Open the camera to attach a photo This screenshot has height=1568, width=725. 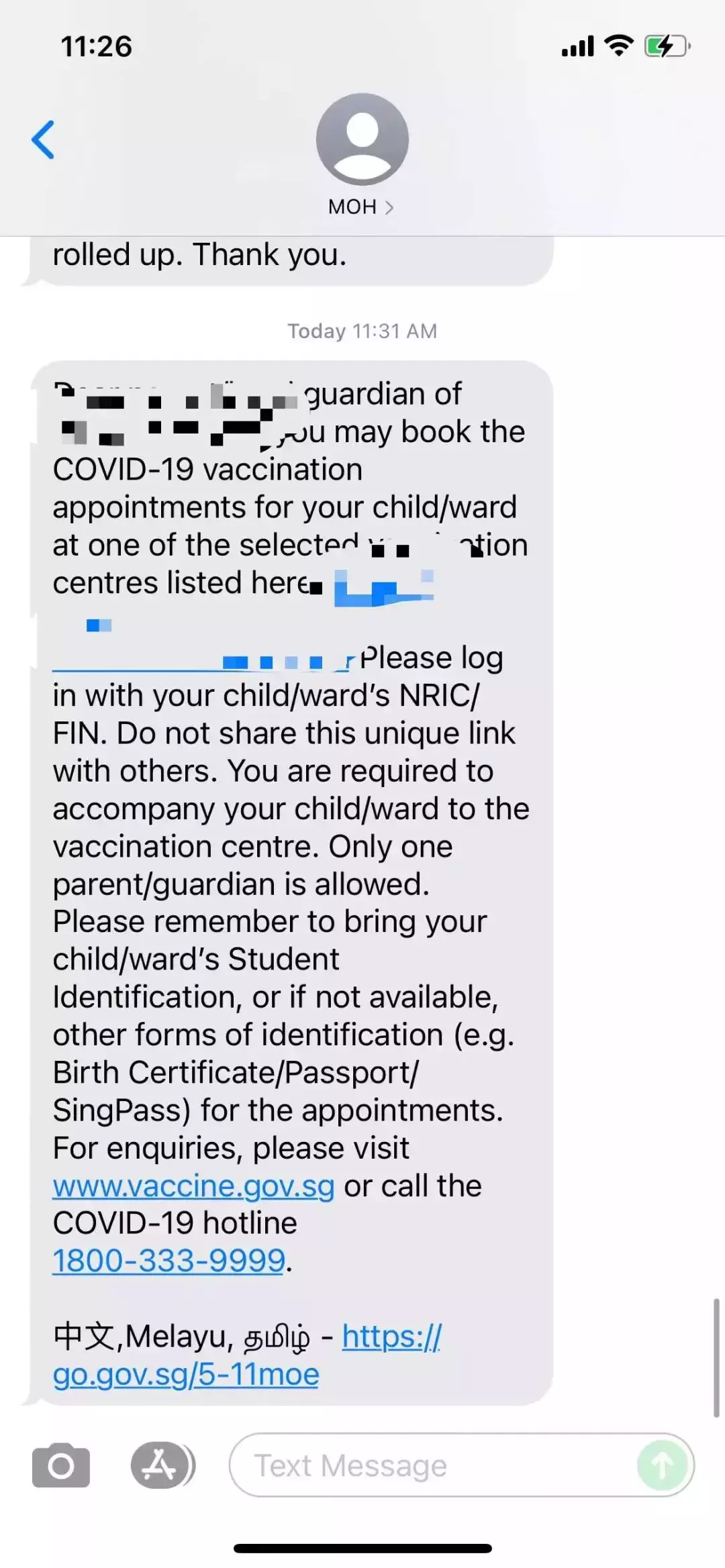pos(61,1465)
